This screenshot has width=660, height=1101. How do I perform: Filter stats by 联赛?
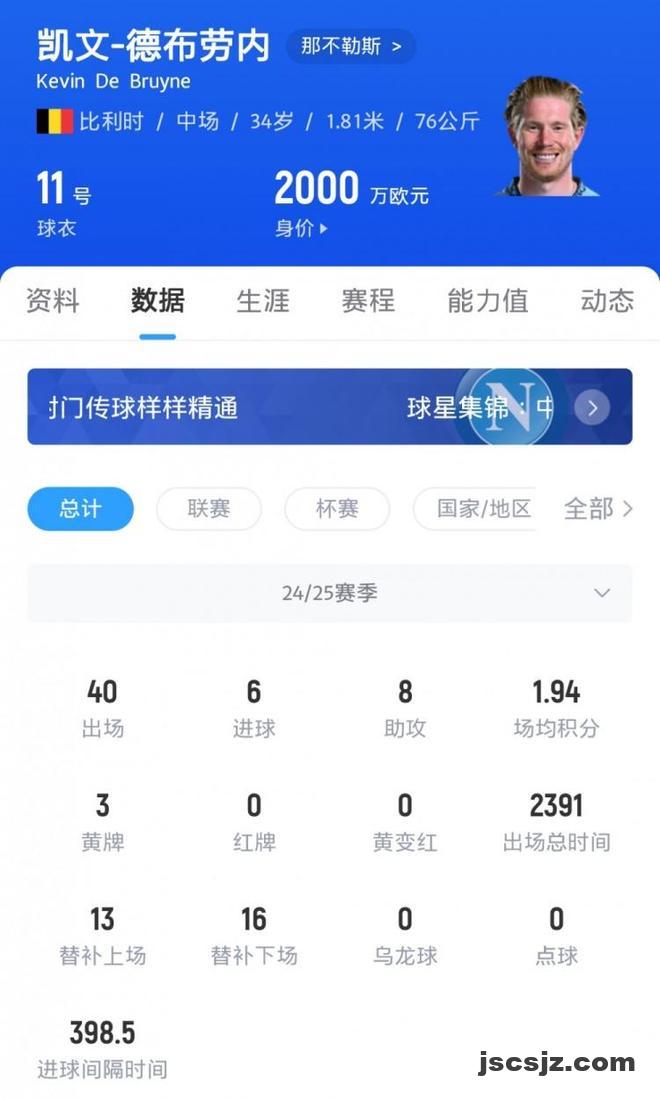coord(208,509)
